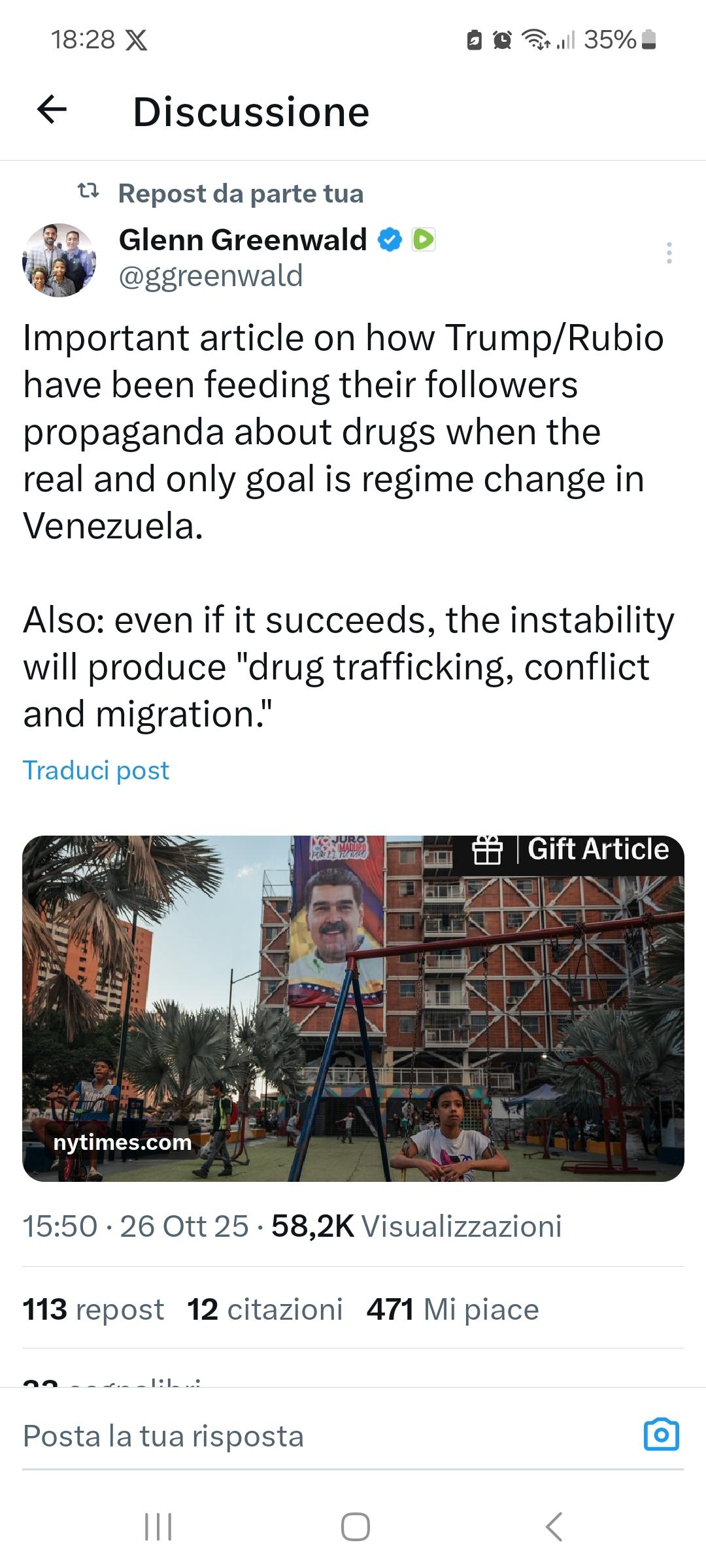Open the camera icon in reply bar

662,1435
